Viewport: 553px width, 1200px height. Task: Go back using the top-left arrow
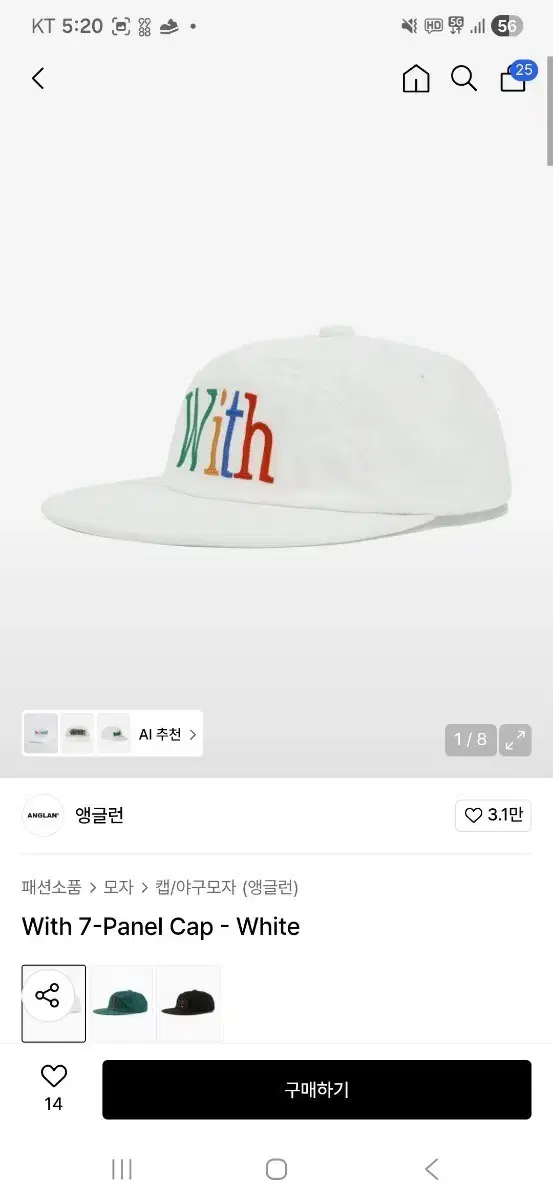pyautogui.click(x=38, y=79)
